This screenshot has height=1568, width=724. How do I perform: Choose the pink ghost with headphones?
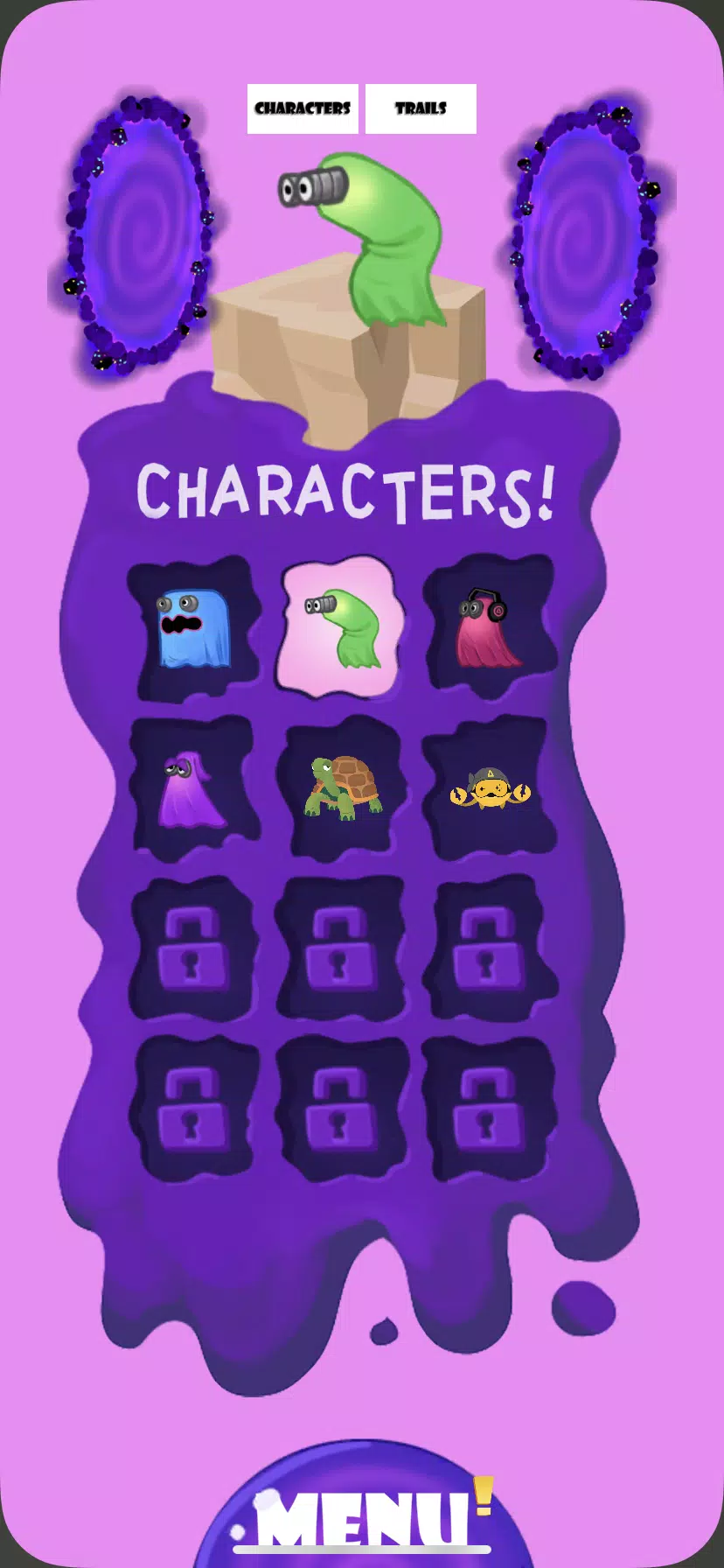(x=488, y=627)
